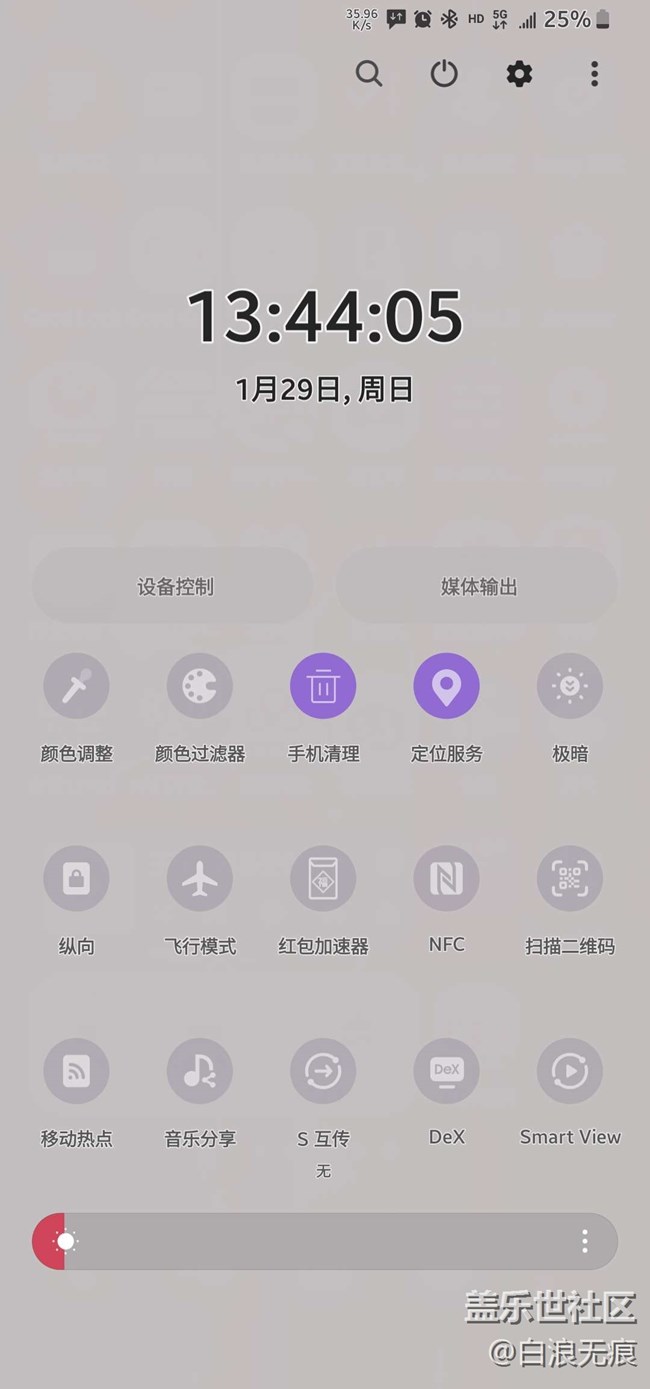This screenshot has height=1389, width=650.
Task: Turn on 音乐分享
Action: (200, 1071)
